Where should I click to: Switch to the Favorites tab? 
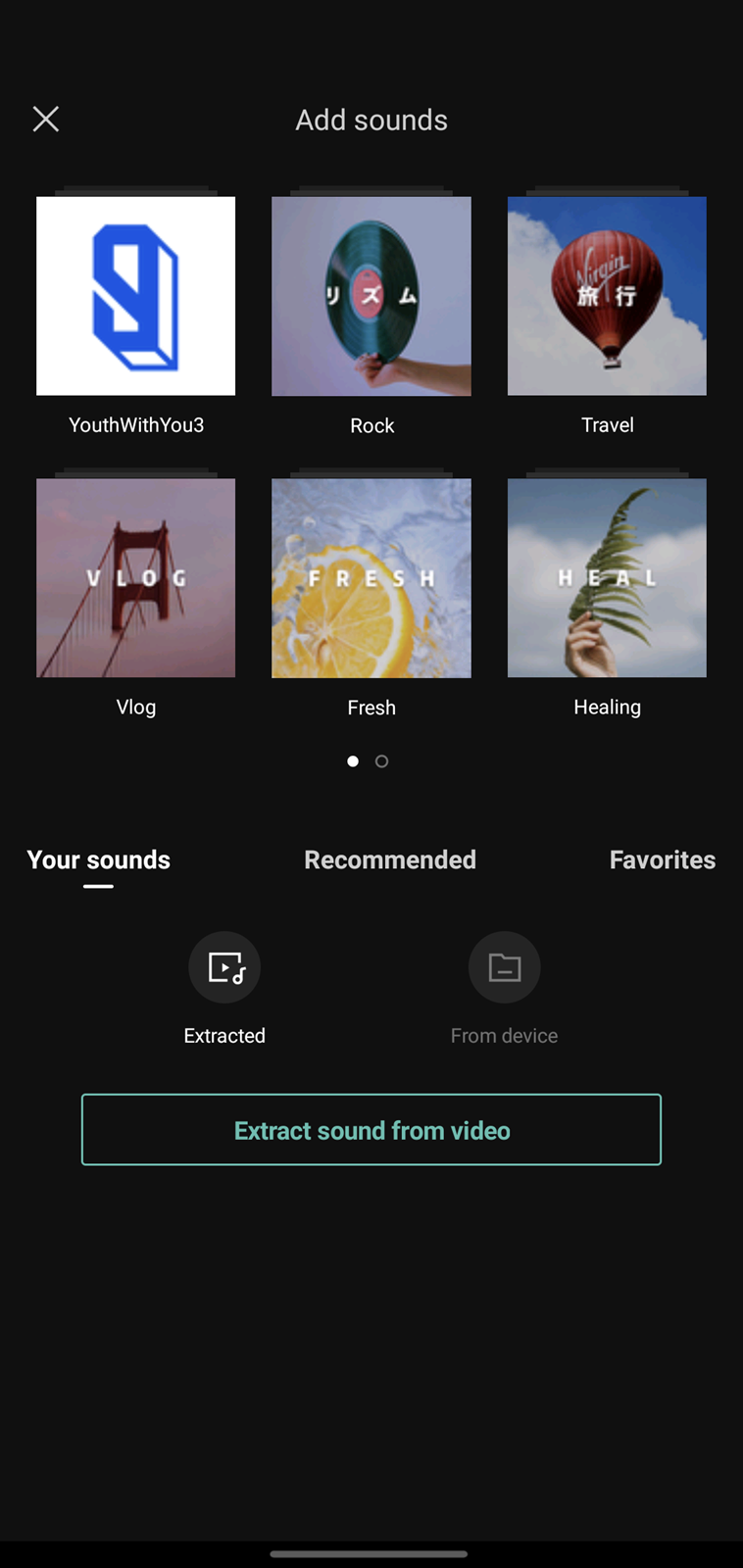(663, 859)
